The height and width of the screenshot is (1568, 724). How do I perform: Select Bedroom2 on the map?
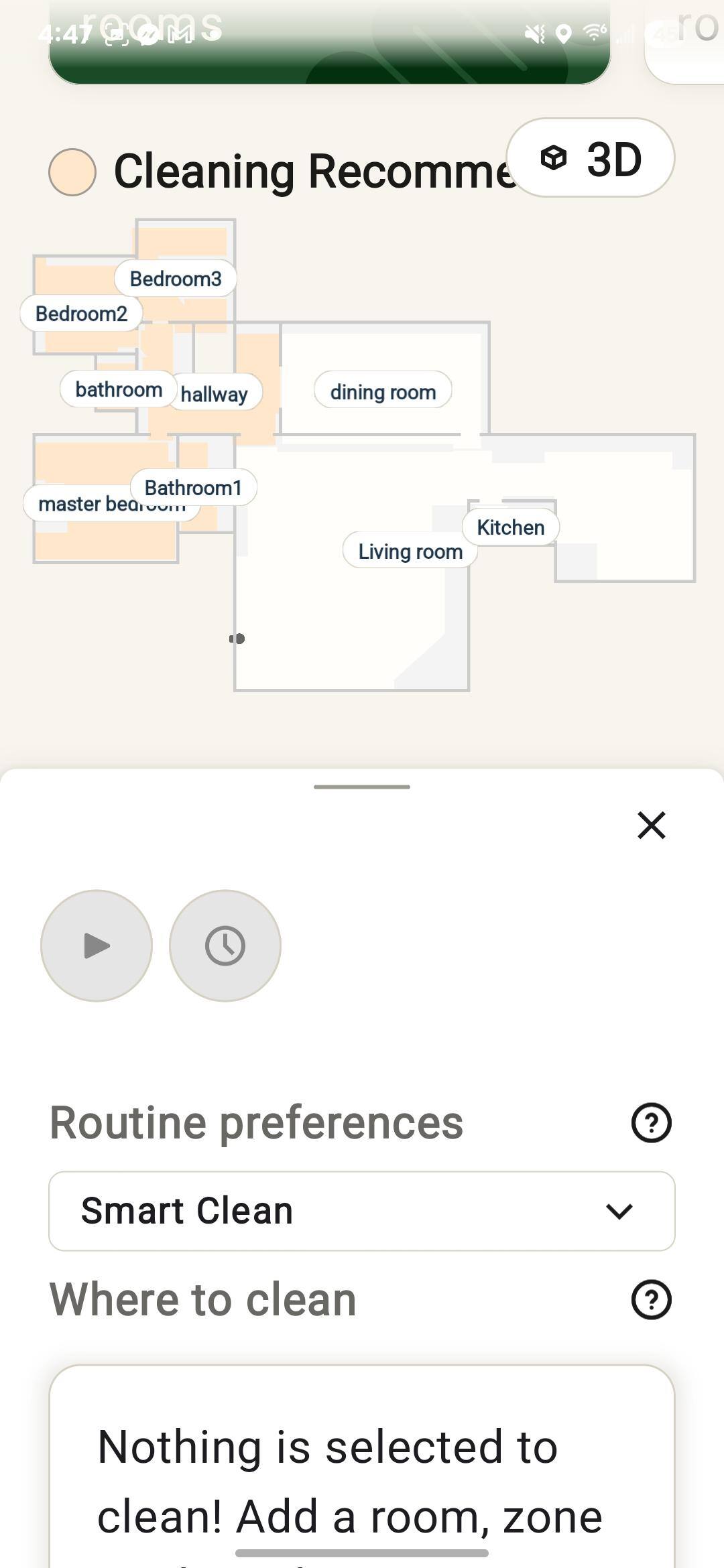81,314
